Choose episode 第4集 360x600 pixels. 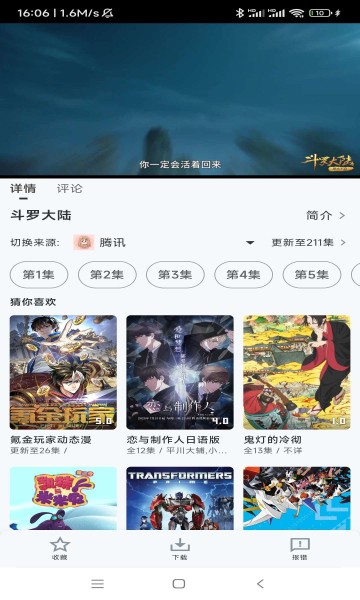click(x=243, y=274)
